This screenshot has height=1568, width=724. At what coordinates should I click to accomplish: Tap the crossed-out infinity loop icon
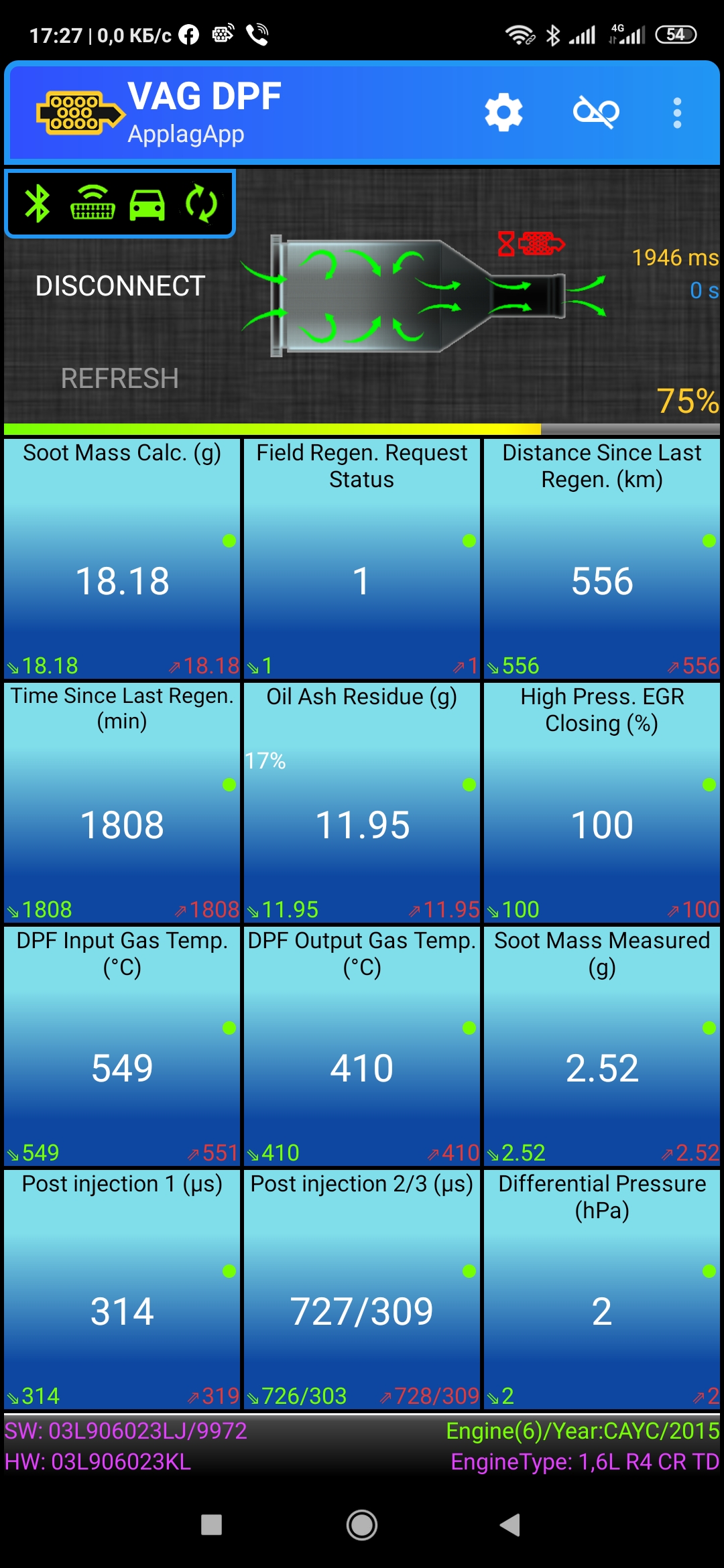click(596, 113)
